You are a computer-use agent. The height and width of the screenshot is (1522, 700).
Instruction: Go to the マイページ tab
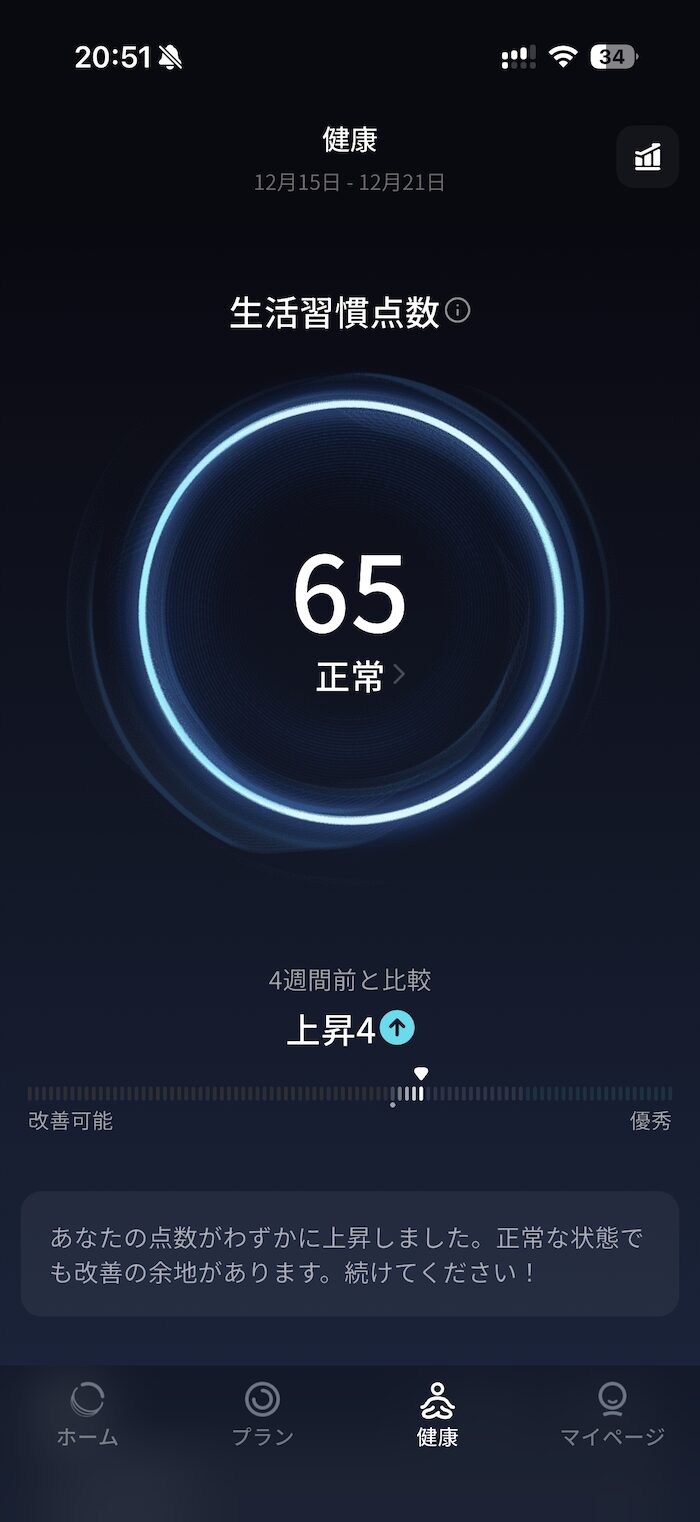coord(612,1414)
